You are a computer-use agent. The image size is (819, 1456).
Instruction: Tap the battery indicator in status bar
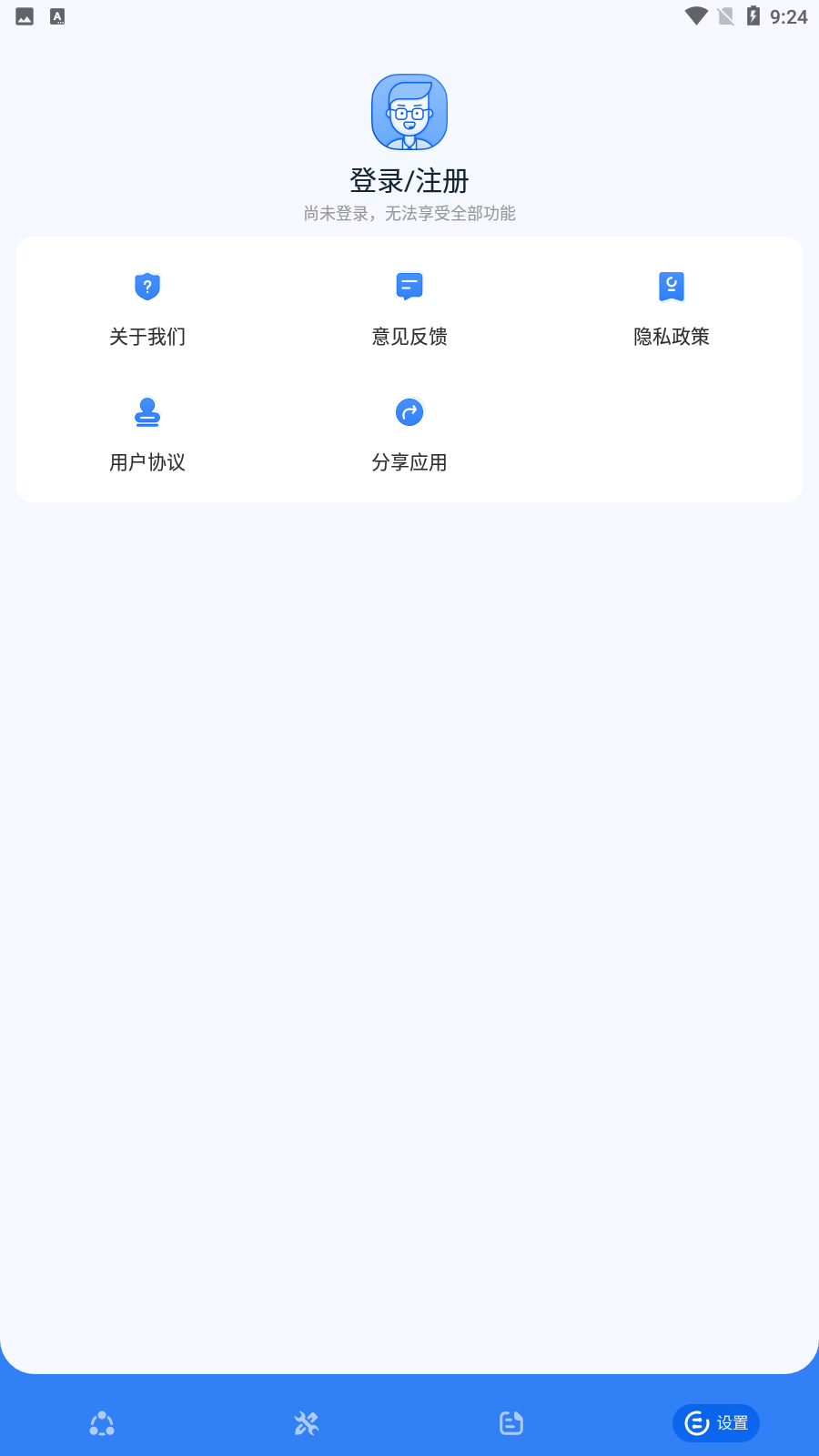[753, 15]
